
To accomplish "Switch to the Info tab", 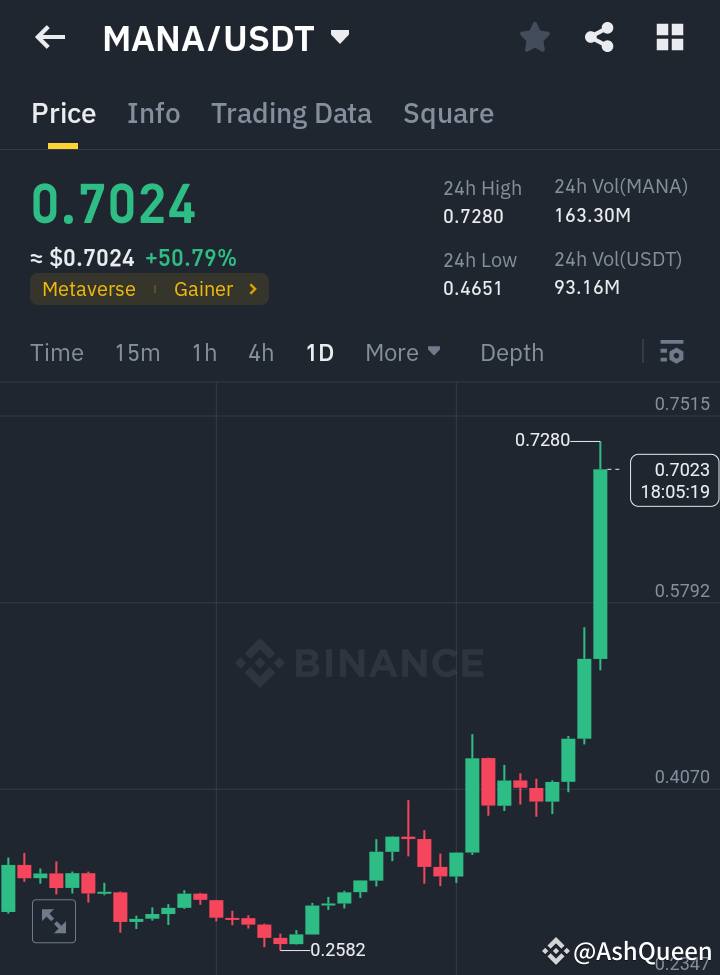I will pyautogui.click(x=153, y=113).
